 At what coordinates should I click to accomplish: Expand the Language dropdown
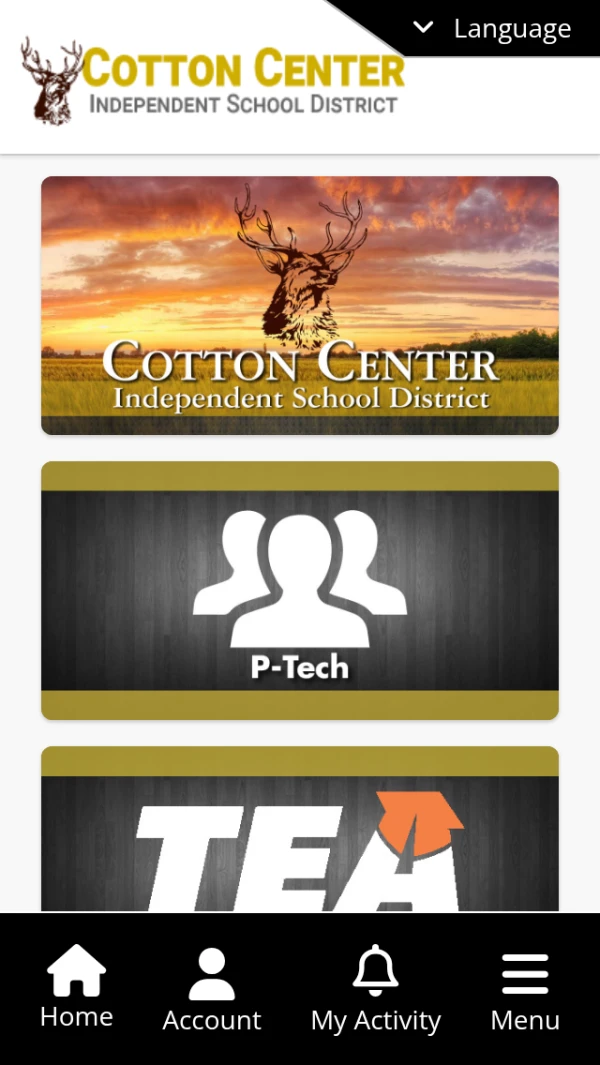pos(494,28)
